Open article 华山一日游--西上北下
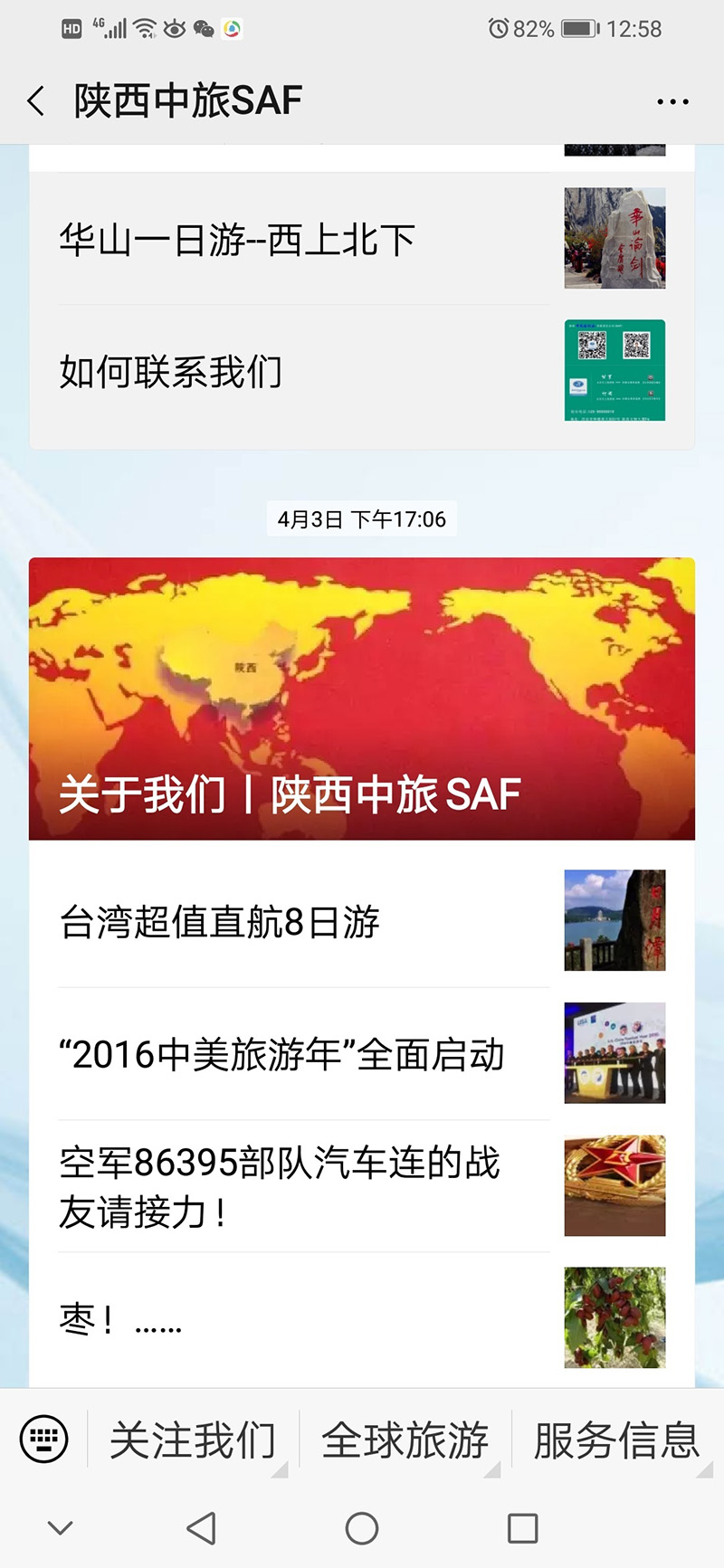This screenshot has width=724, height=1568. pos(237,240)
